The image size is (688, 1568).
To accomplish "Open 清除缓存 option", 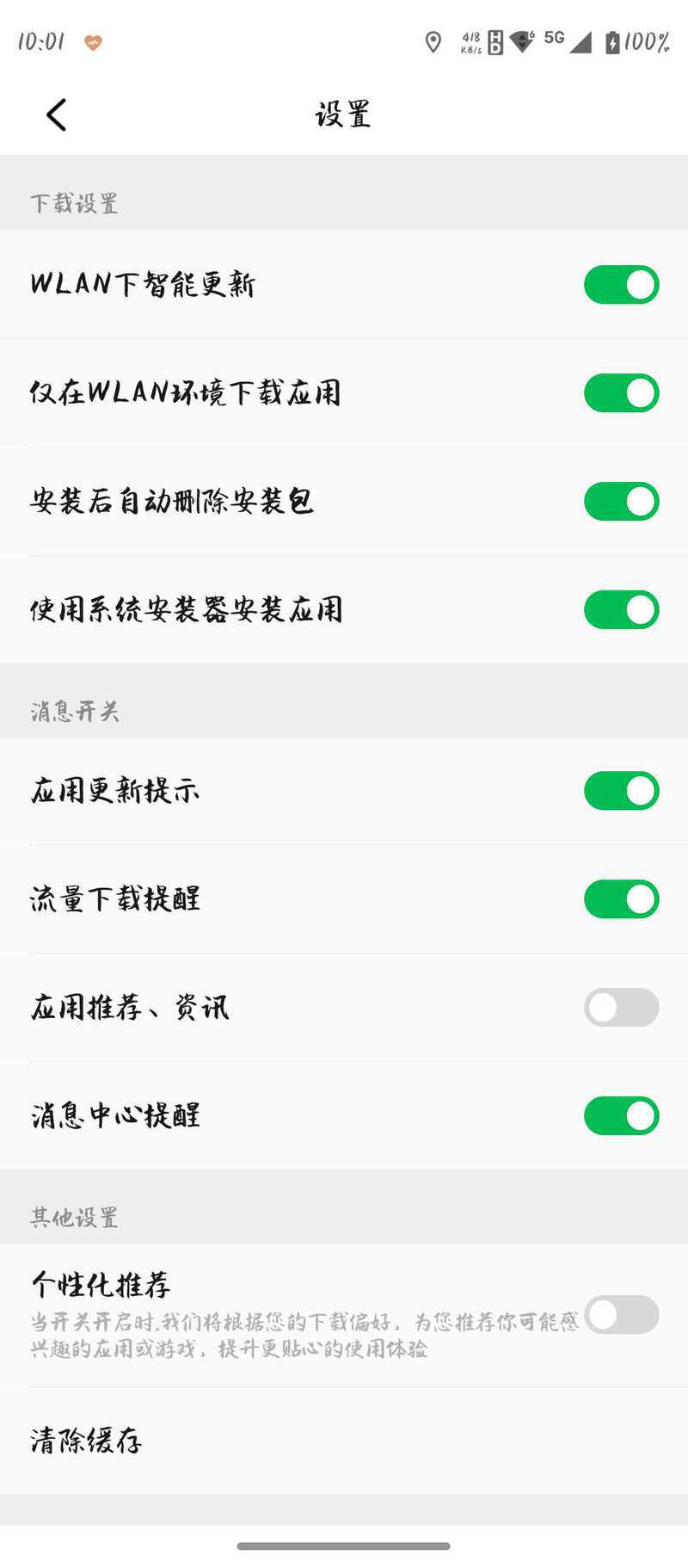I will [344, 1441].
